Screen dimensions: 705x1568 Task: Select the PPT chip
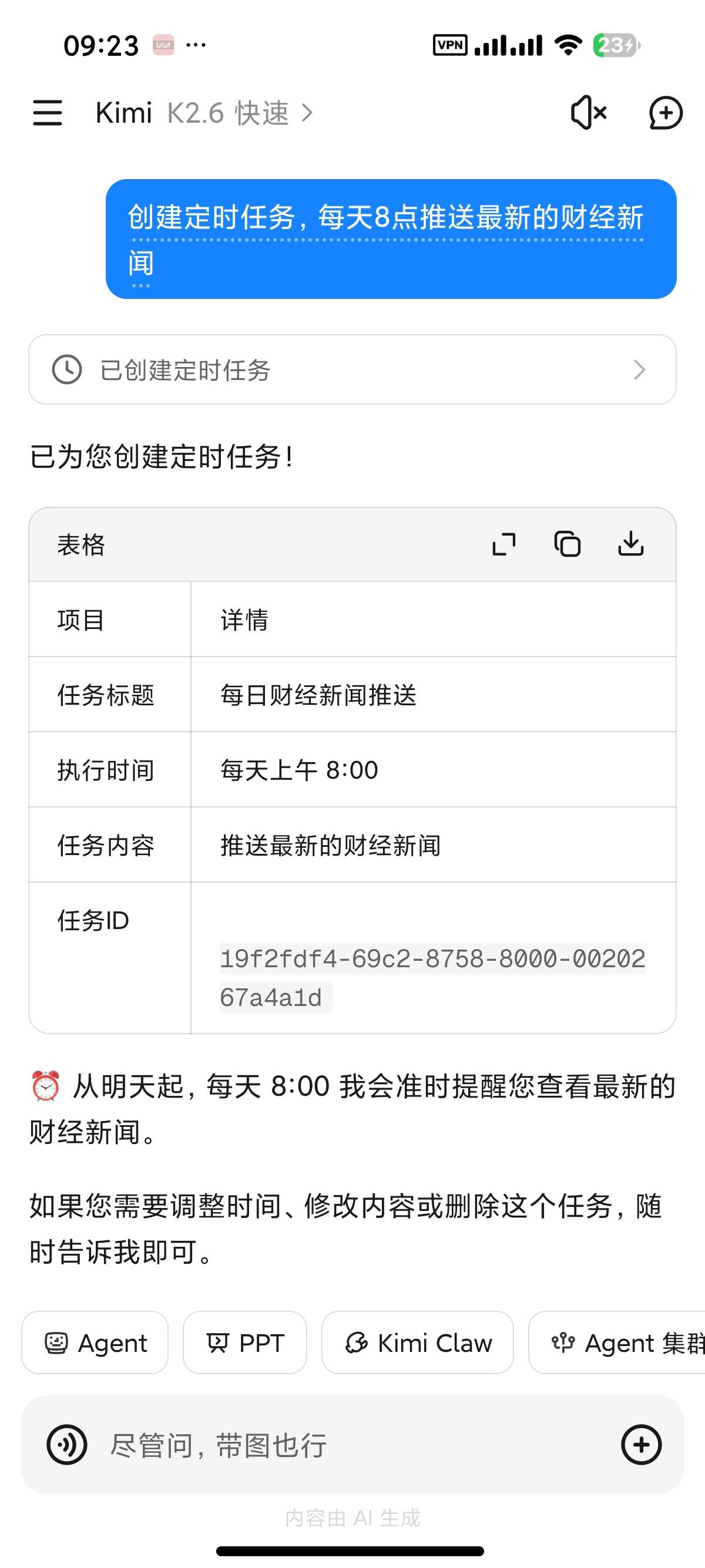pyautogui.click(x=245, y=1342)
